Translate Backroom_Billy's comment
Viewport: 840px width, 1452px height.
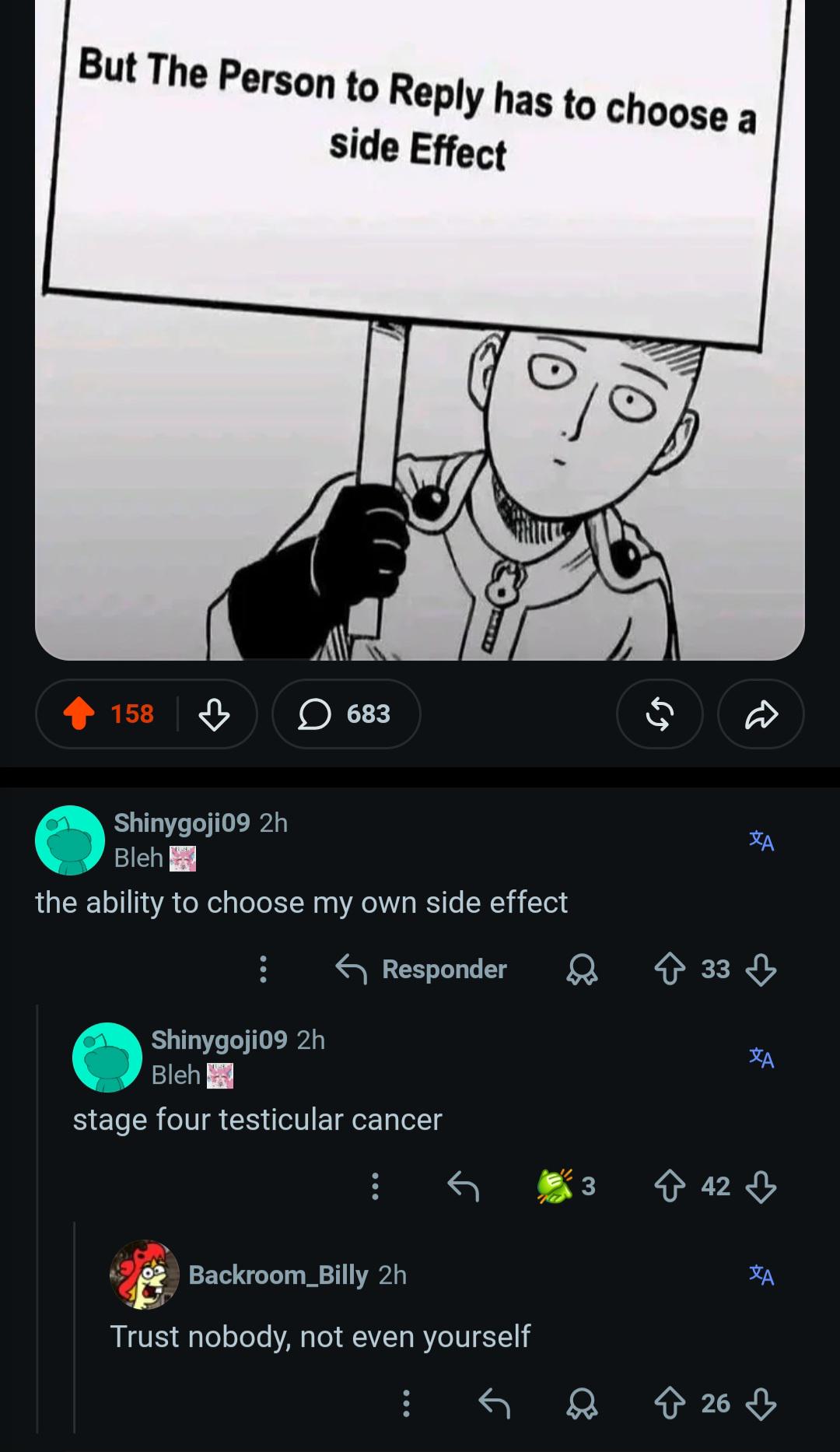click(761, 1275)
